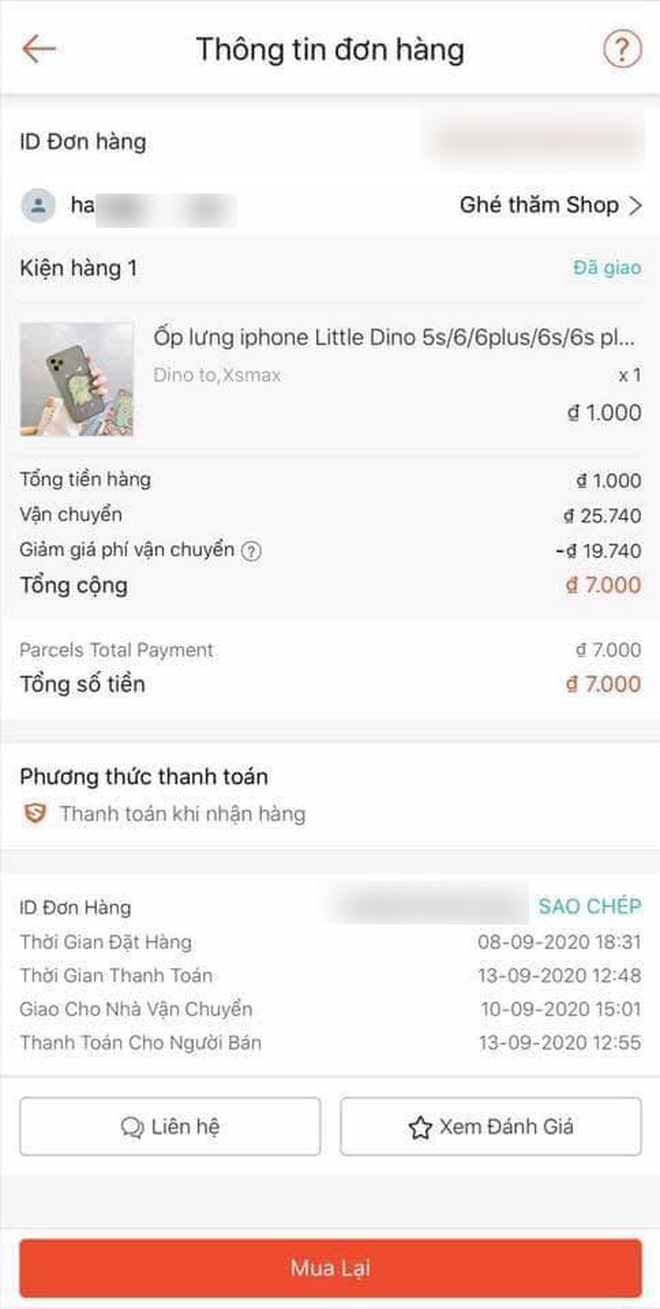This screenshot has height=1309, width=660.
Task: Tap the Mua Lại button
Action: [330, 1268]
